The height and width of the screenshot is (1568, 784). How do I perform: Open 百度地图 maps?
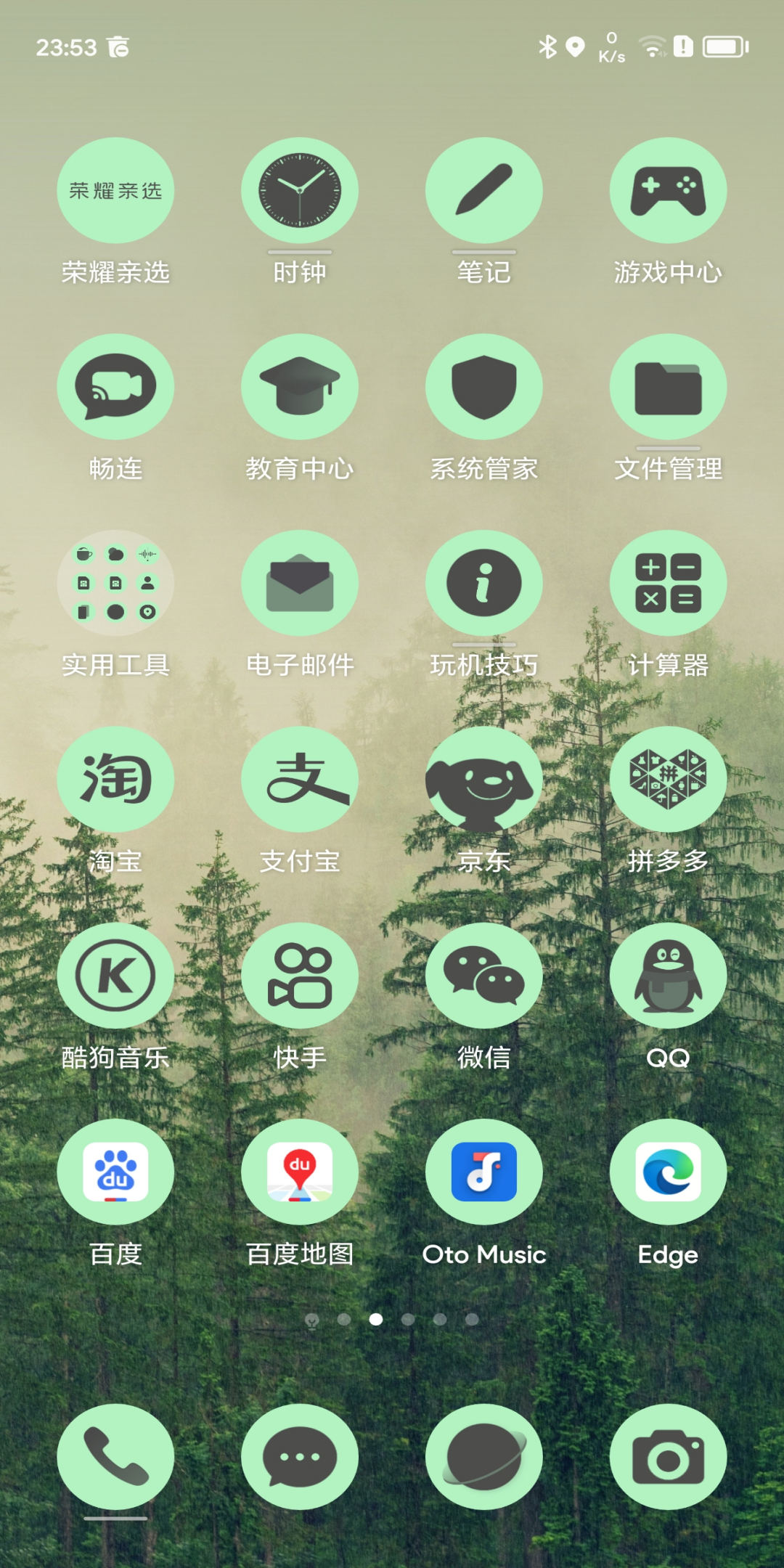pyautogui.click(x=300, y=1172)
